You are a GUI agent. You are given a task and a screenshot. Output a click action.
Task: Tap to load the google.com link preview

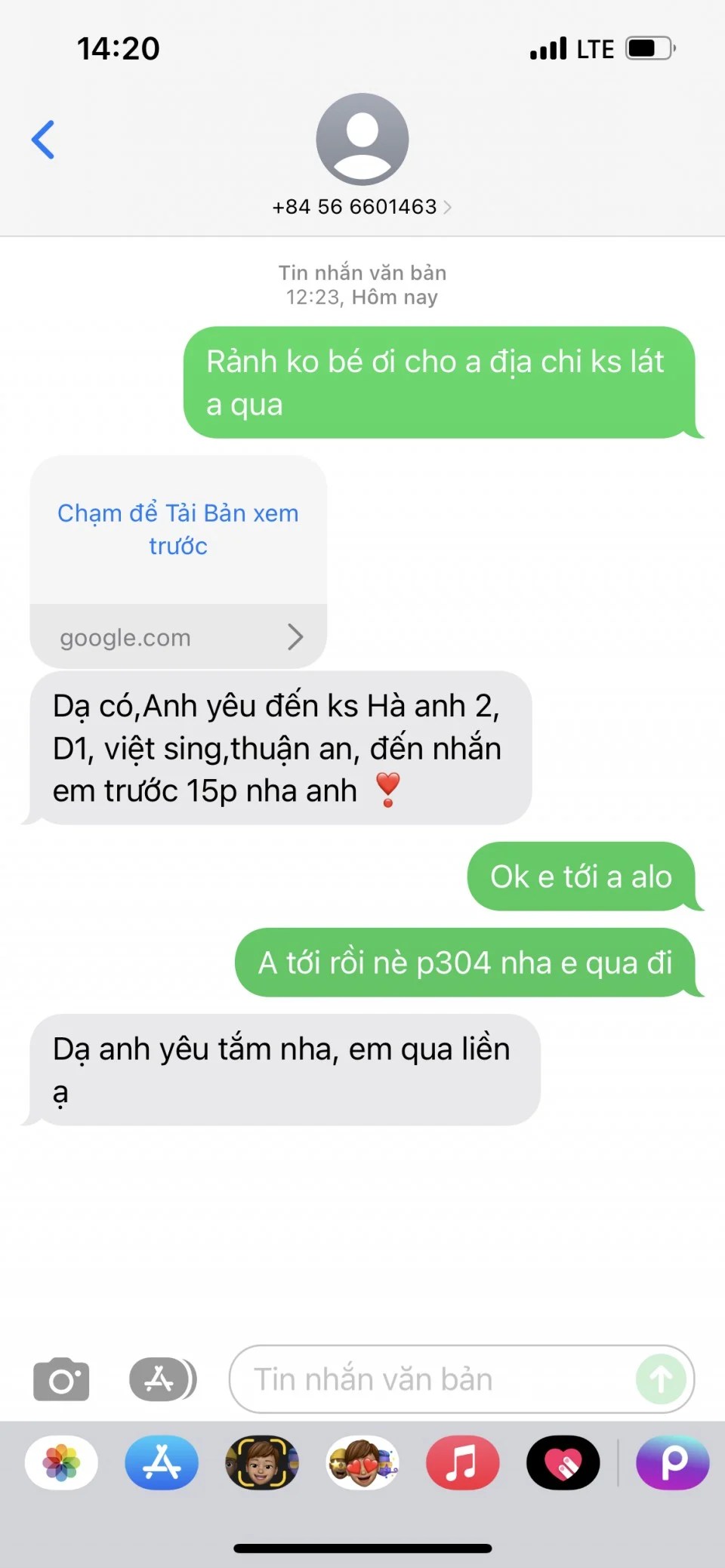pos(178,529)
